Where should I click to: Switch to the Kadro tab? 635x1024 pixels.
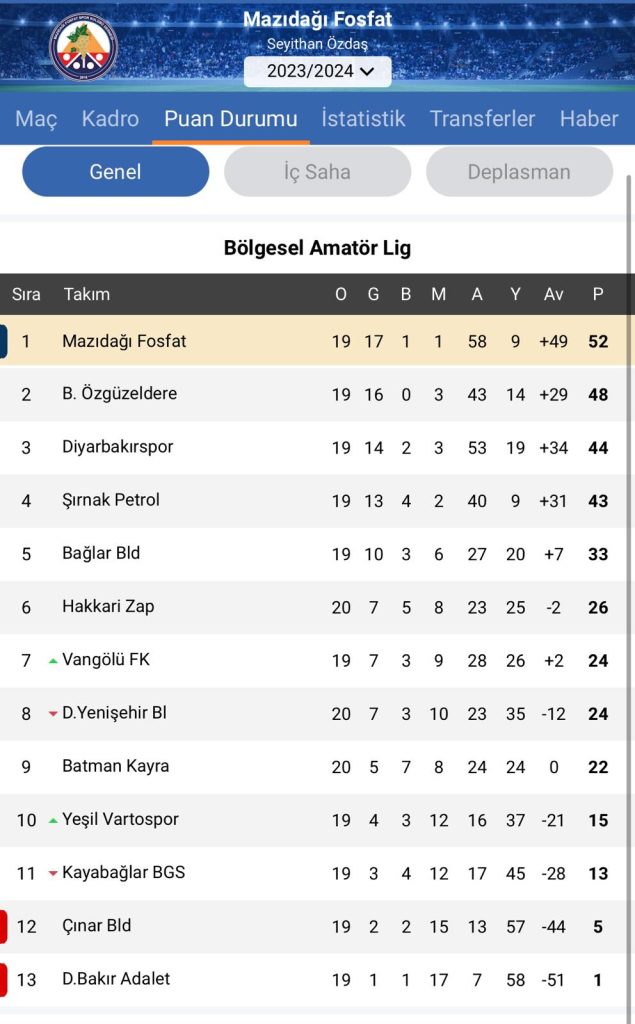pyautogui.click(x=110, y=118)
